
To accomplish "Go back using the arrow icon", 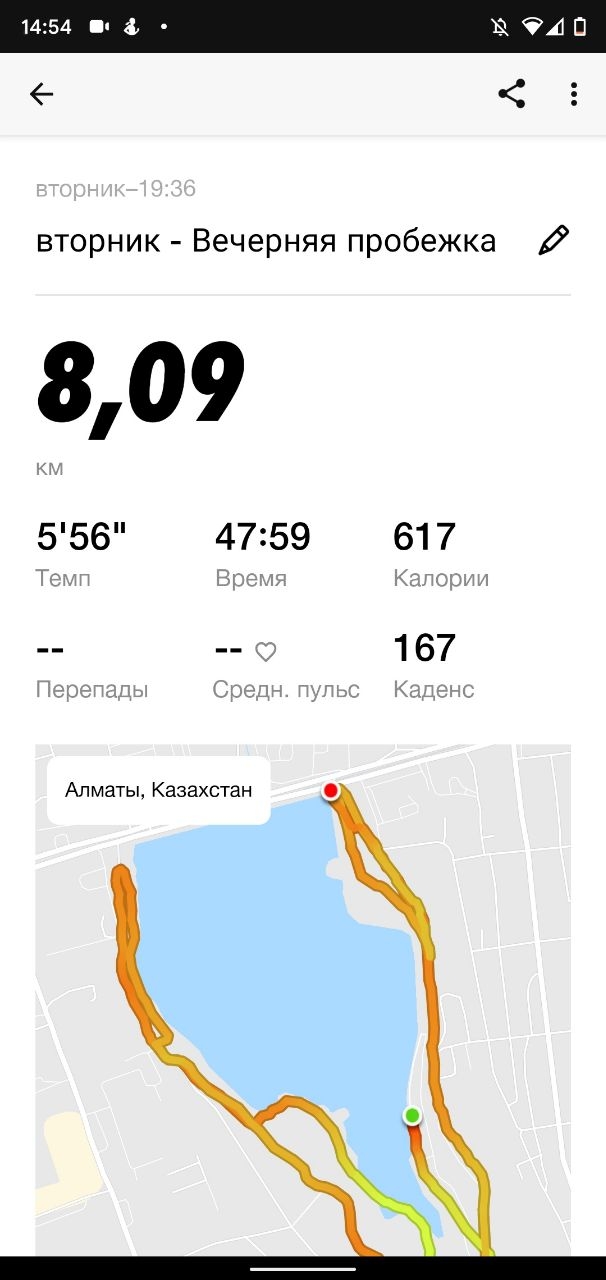I will pos(41,94).
